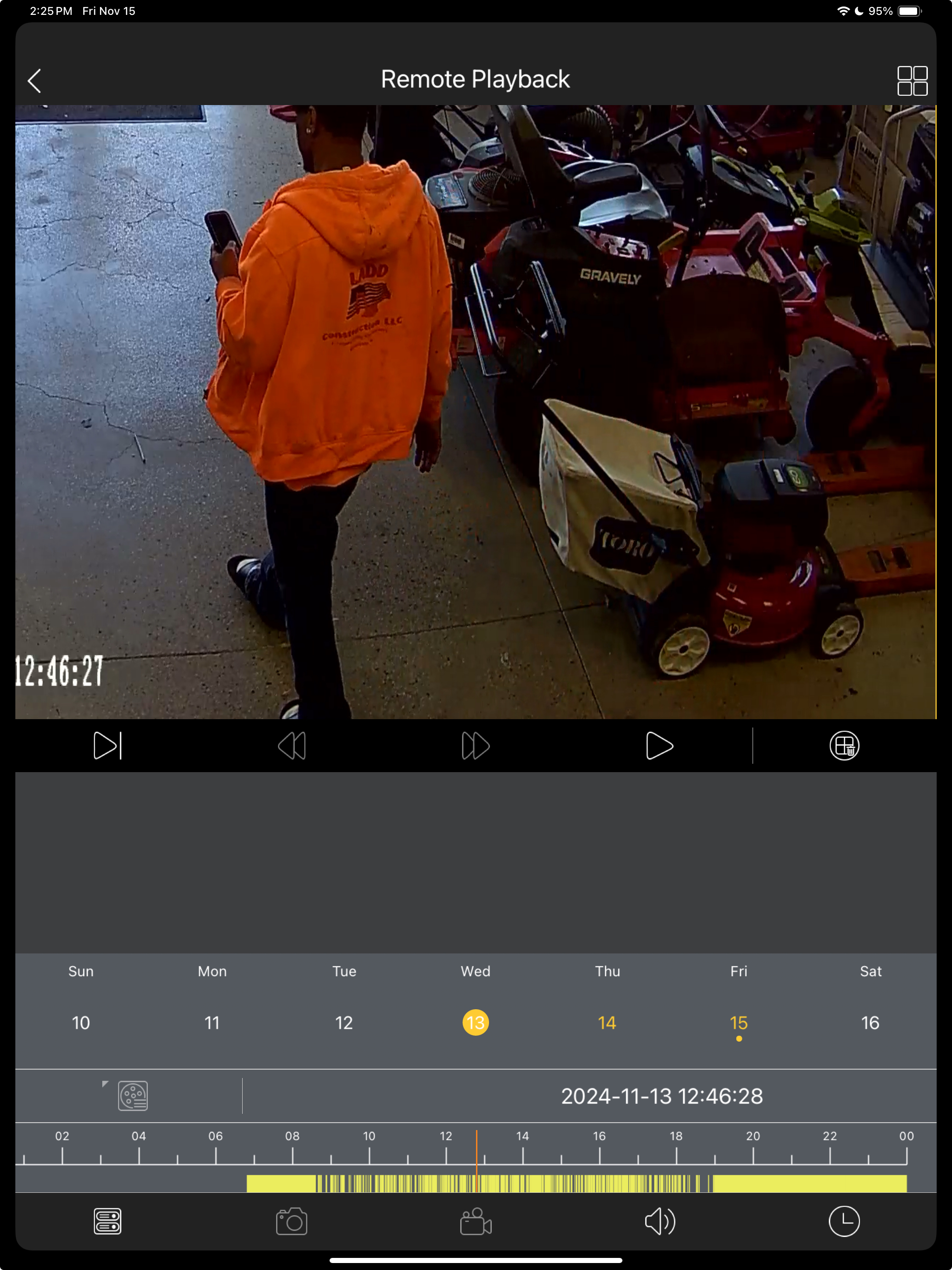Screen dimensions: 952x1270
Task: Start recording a video clip
Action: coord(476,1221)
